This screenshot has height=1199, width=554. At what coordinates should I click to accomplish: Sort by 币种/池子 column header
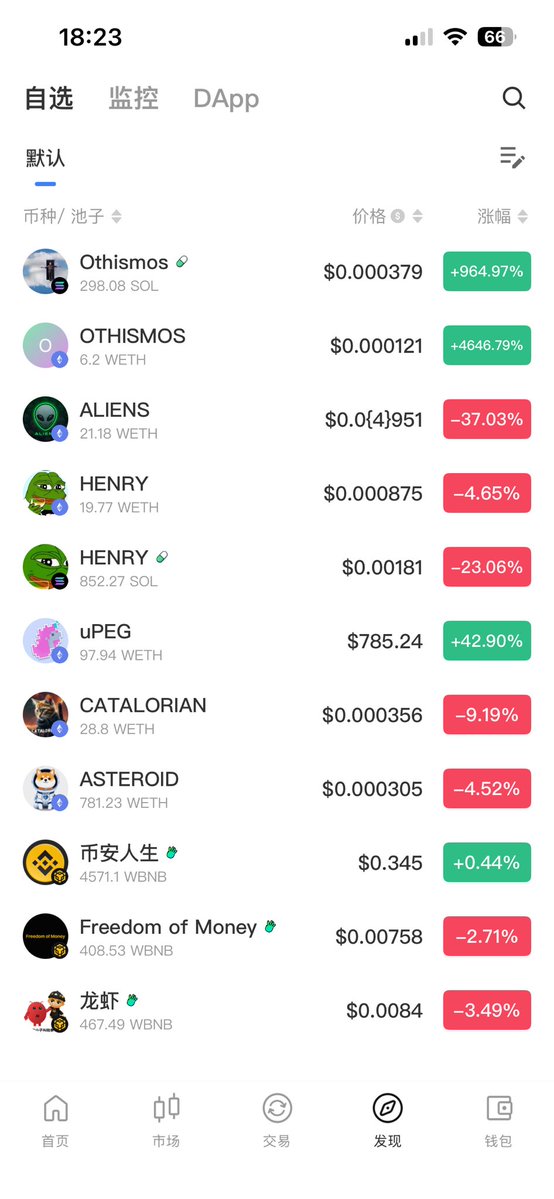click(x=73, y=216)
